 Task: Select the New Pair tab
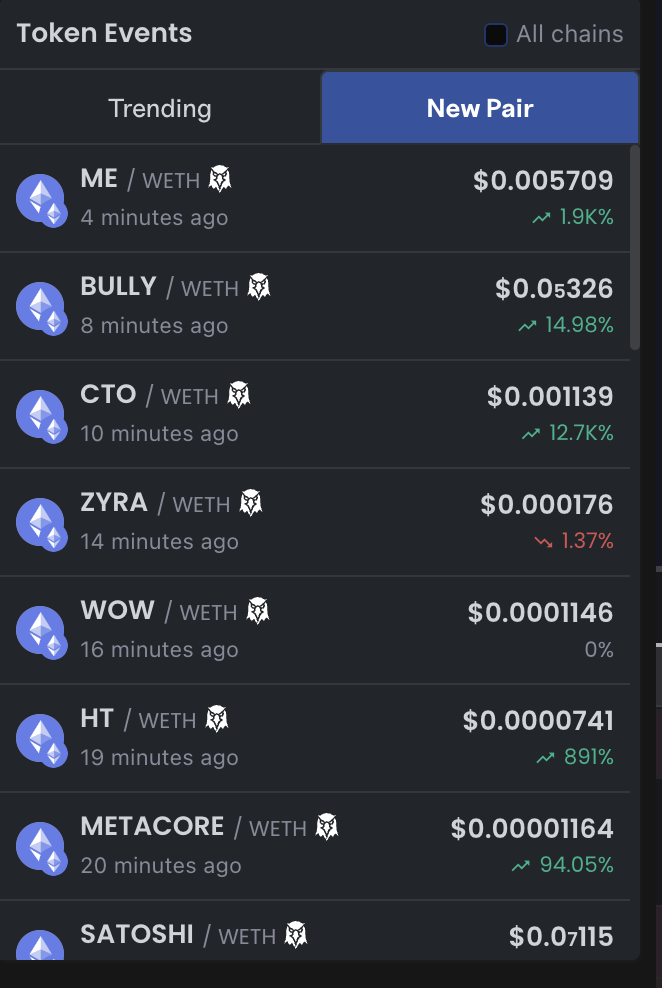480,108
